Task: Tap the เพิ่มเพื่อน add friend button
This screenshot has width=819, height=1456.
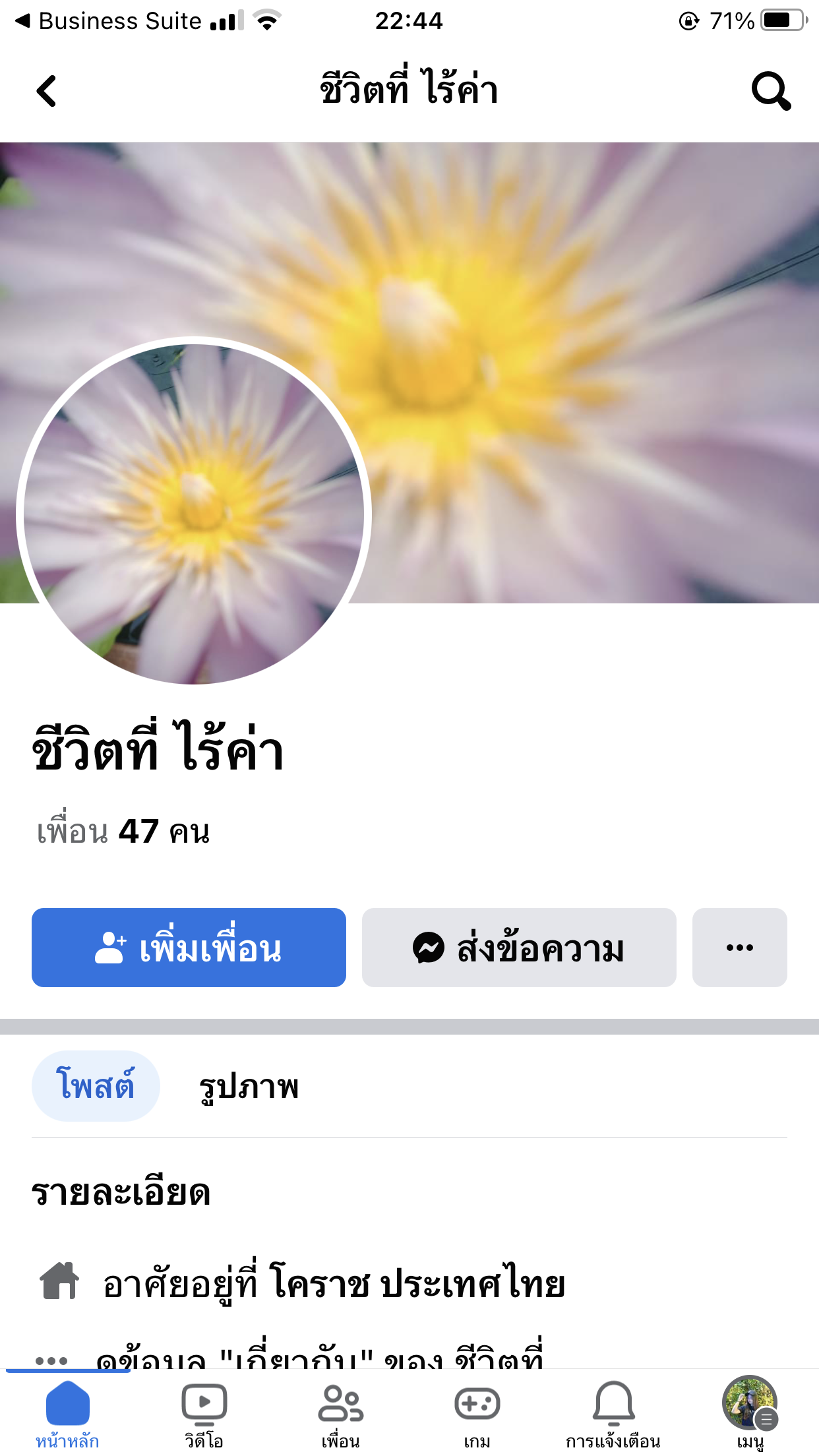Action: pyautogui.click(x=189, y=948)
